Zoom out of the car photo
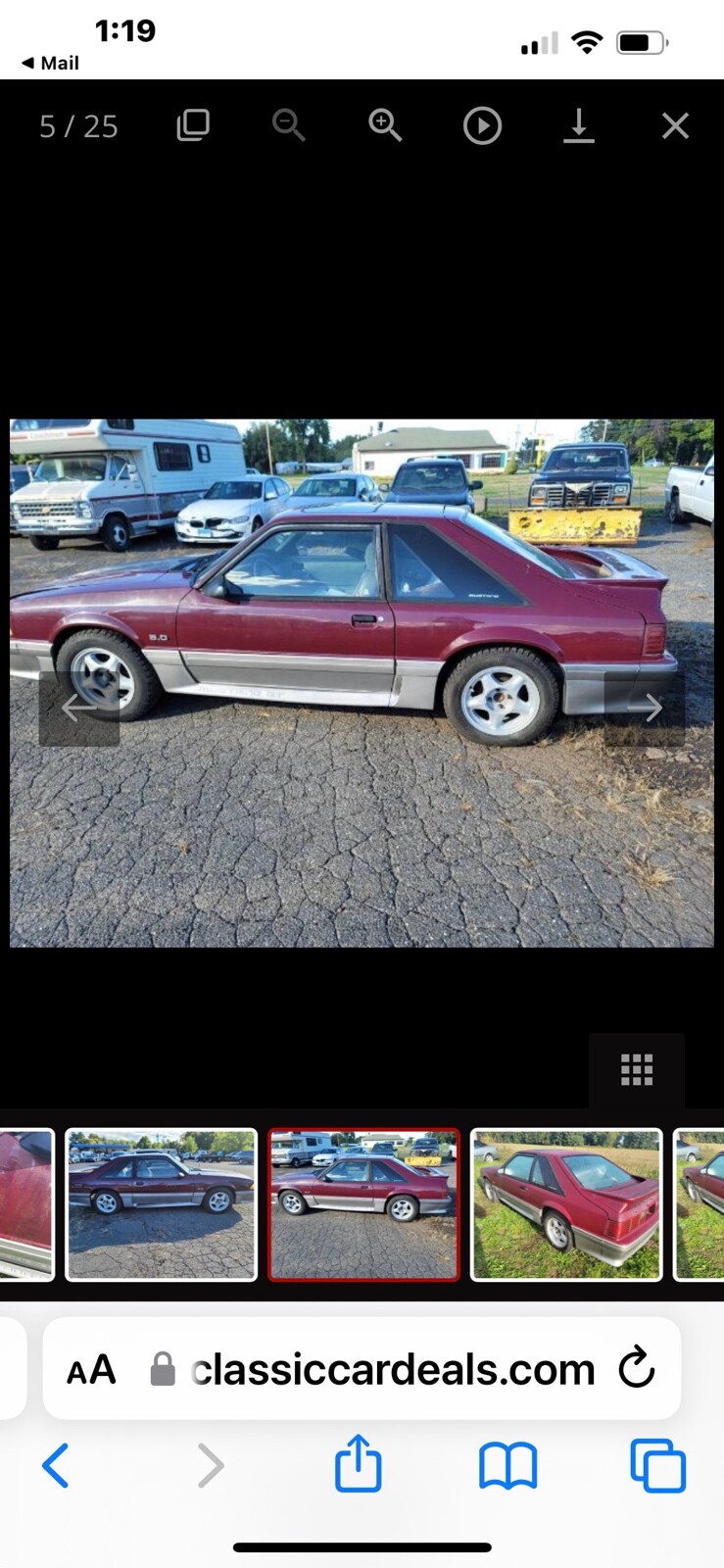 click(289, 126)
